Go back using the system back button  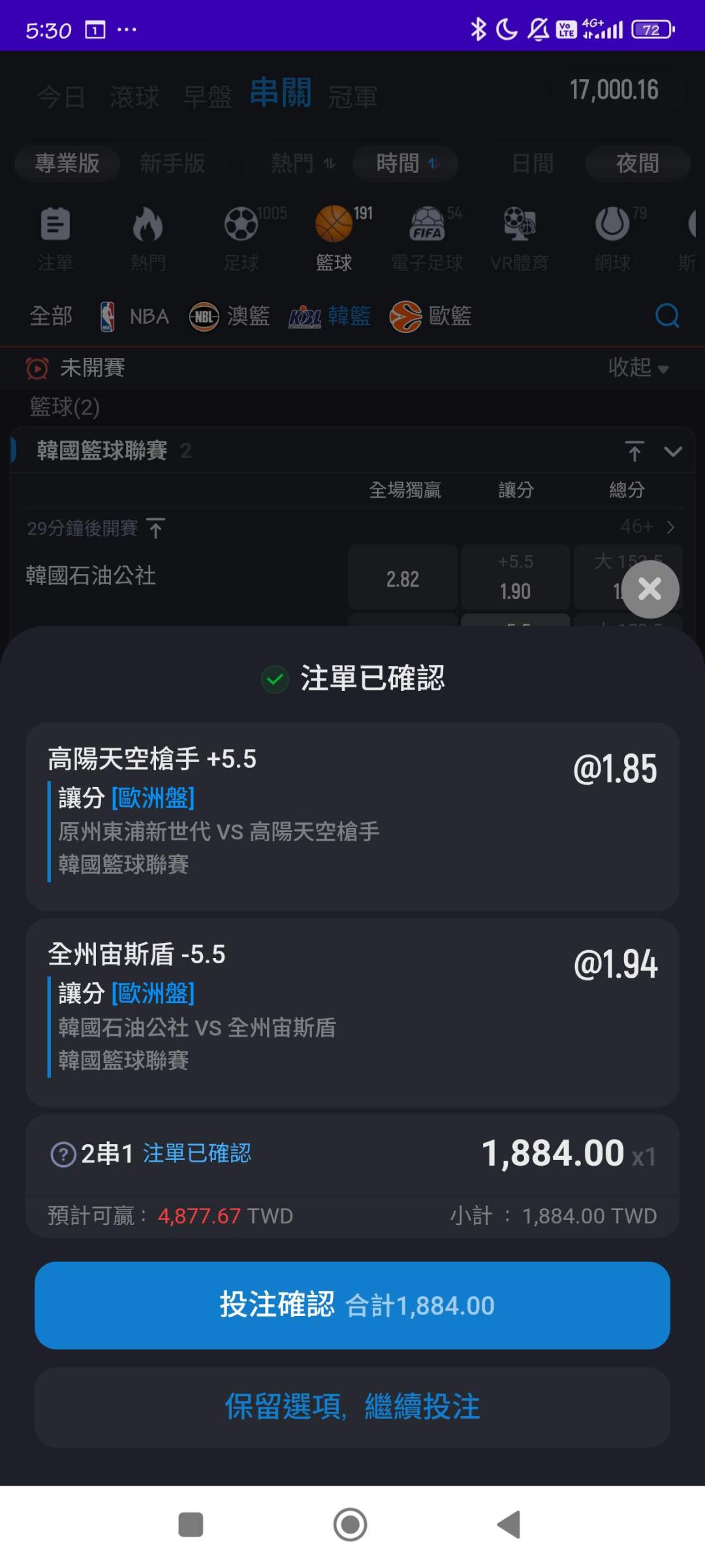[509, 1525]
